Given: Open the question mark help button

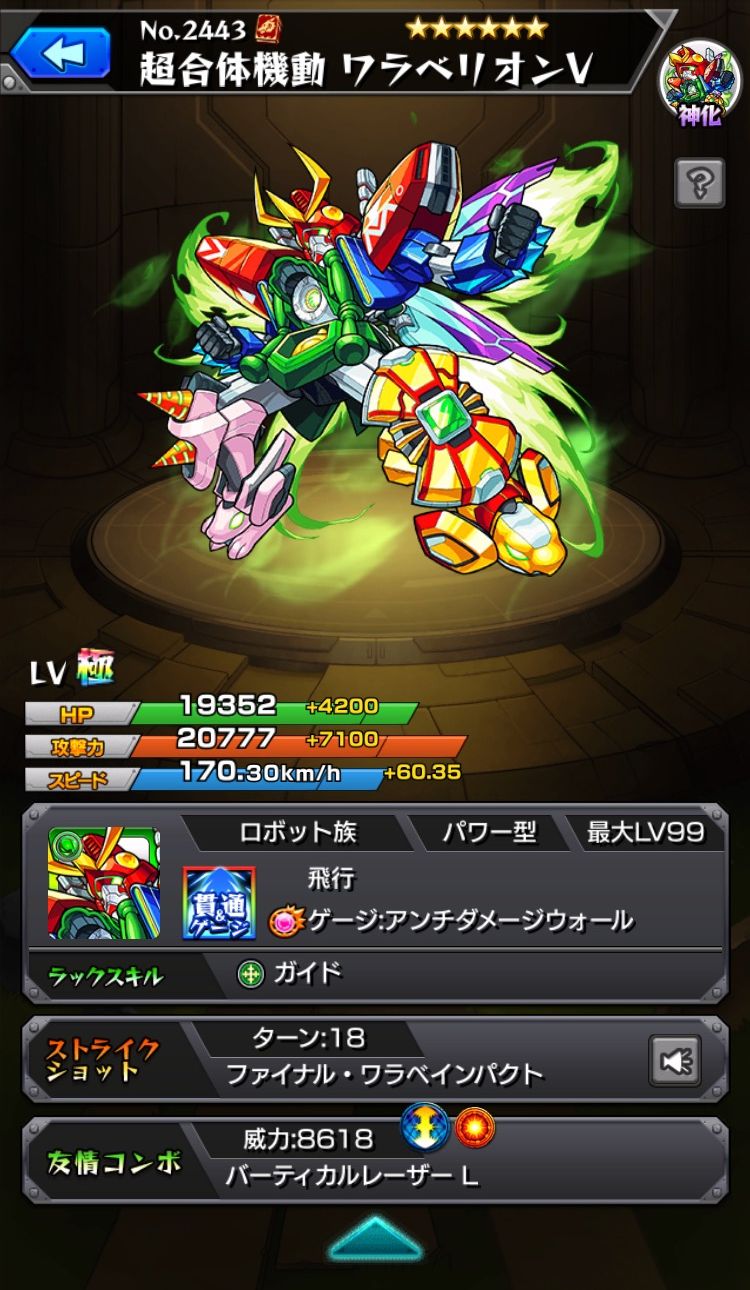Looking at the screenshot, I should [700, 183].
